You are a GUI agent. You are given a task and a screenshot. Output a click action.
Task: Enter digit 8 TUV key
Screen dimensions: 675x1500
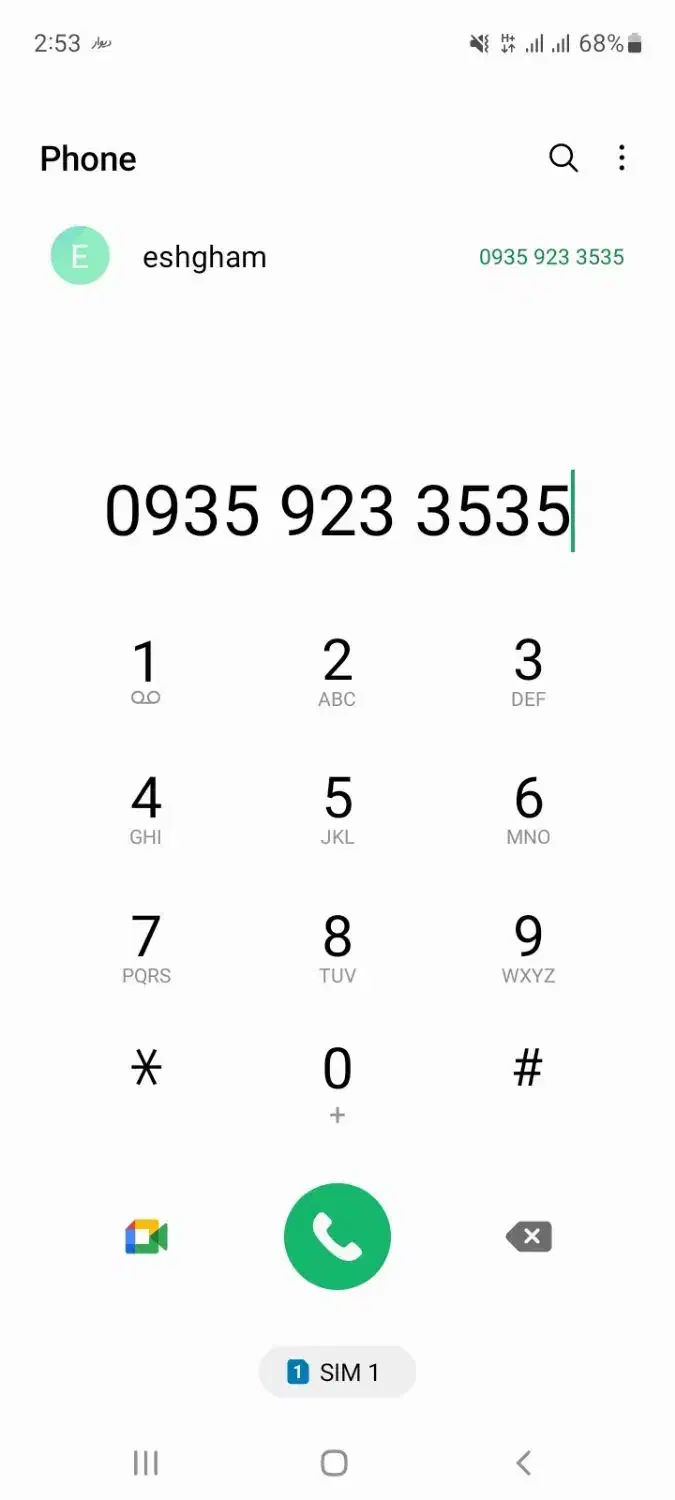click(x=337, y=947)
